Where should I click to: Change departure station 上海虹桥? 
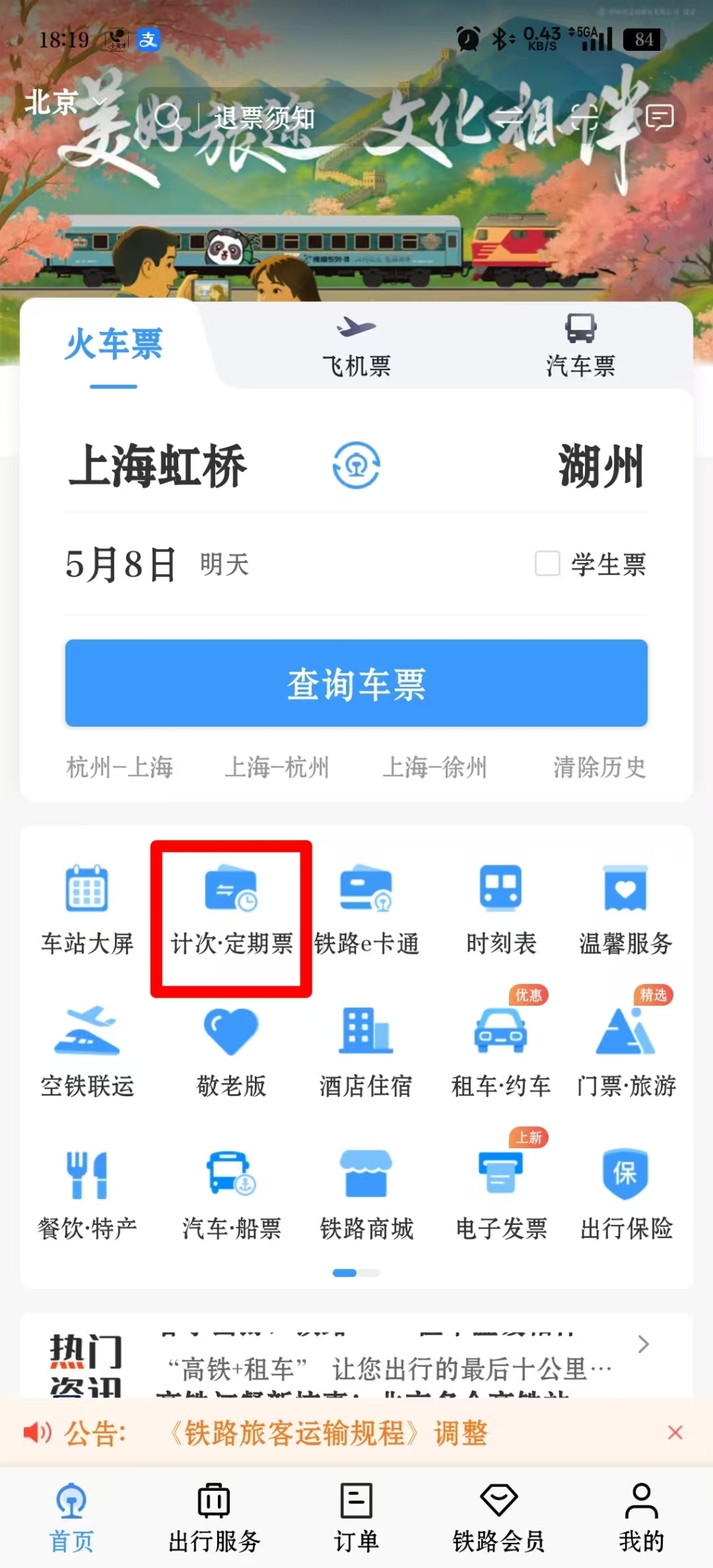pyautogui.click(x=157, y=466)
